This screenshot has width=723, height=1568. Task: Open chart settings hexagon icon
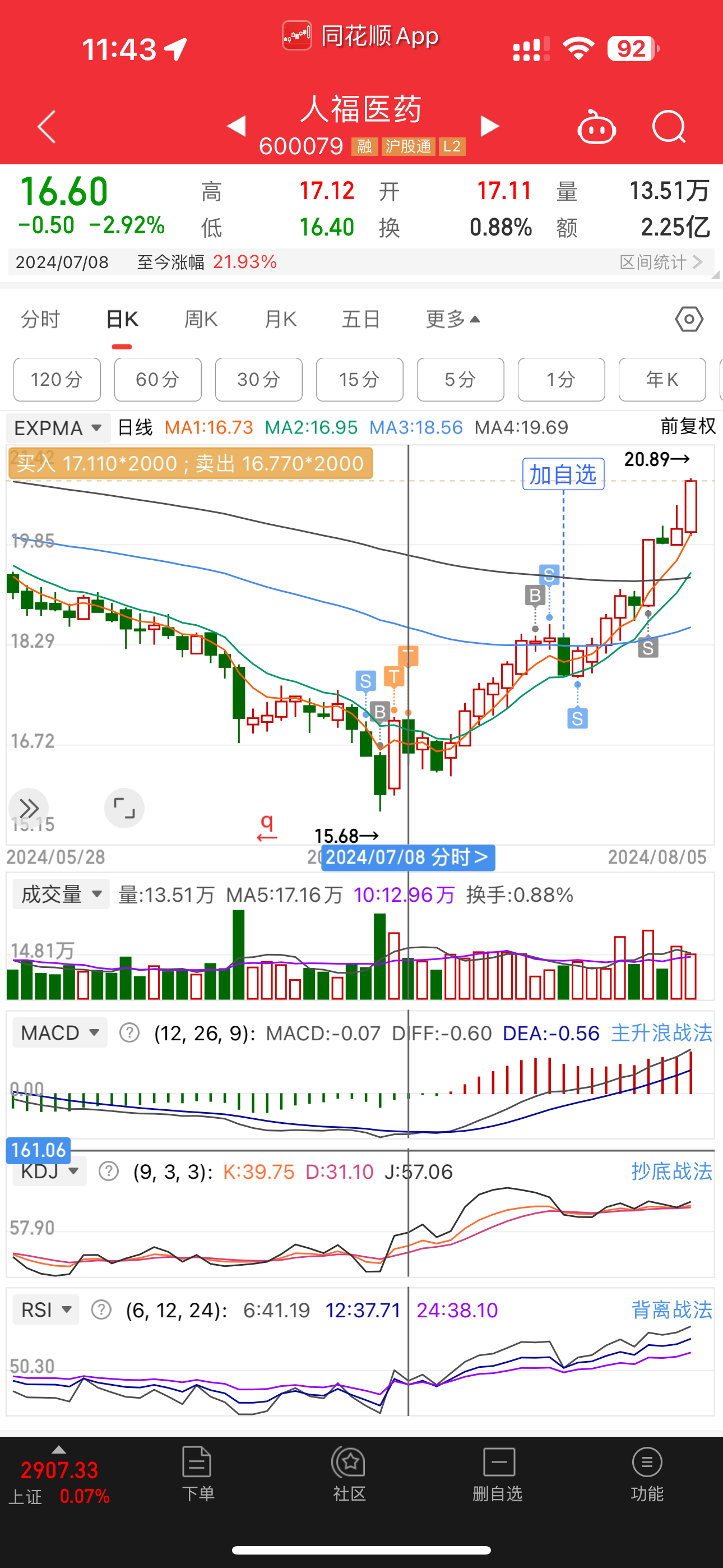[689, 319]
